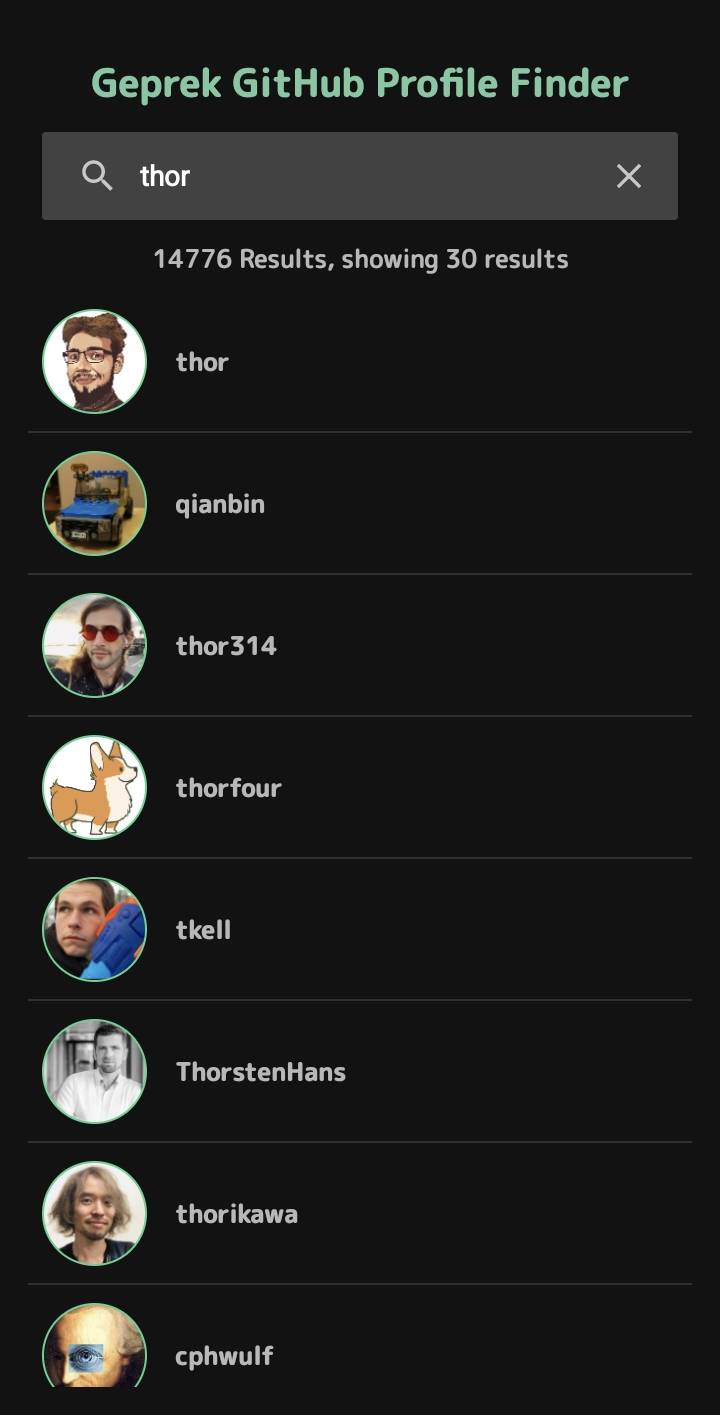Click qianbin's robot avatar image
Screen dimensions: 720x1415
[x=94, y=504]
